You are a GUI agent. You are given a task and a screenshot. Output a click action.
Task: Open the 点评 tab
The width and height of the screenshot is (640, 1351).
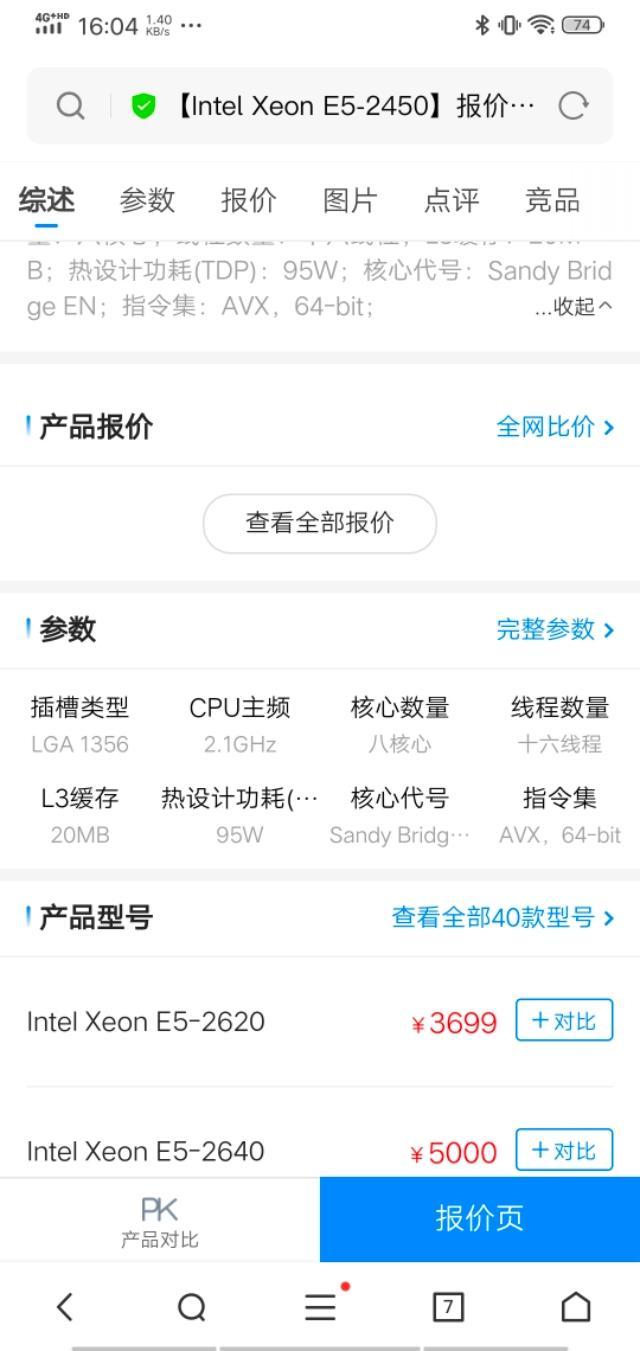coord(452,200)
